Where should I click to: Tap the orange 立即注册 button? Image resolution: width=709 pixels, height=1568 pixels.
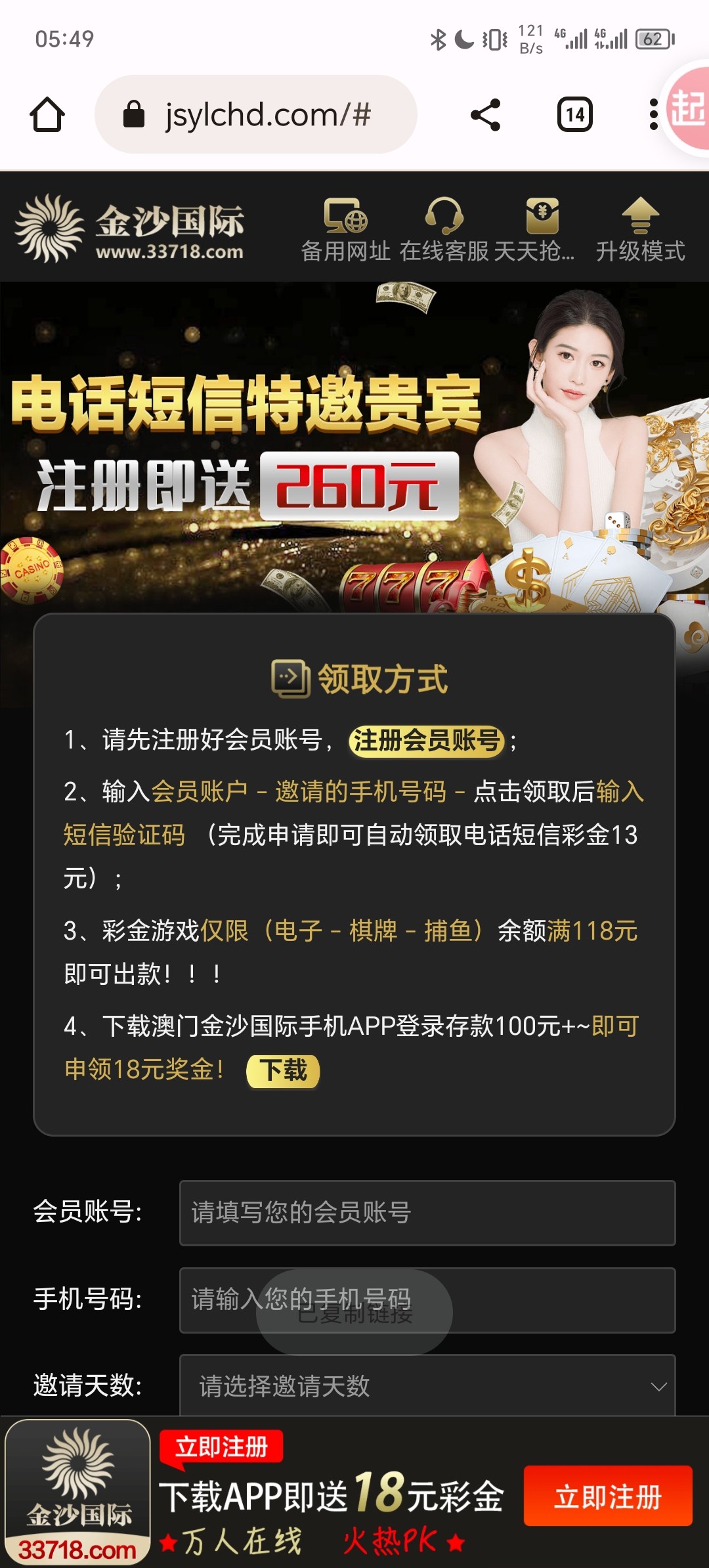607,1496
